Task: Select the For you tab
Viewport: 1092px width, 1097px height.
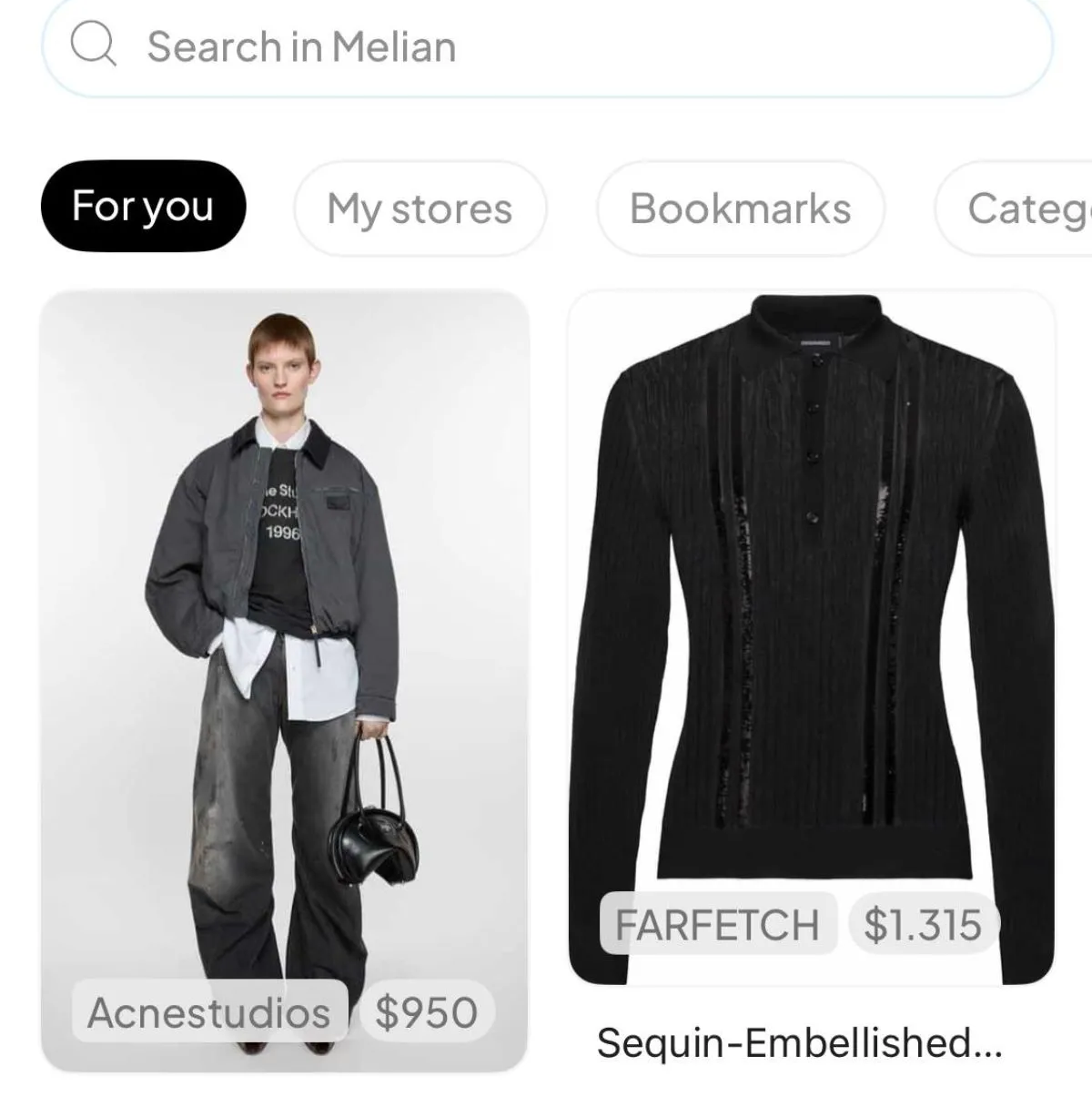Action: click(x=143, y=207)
